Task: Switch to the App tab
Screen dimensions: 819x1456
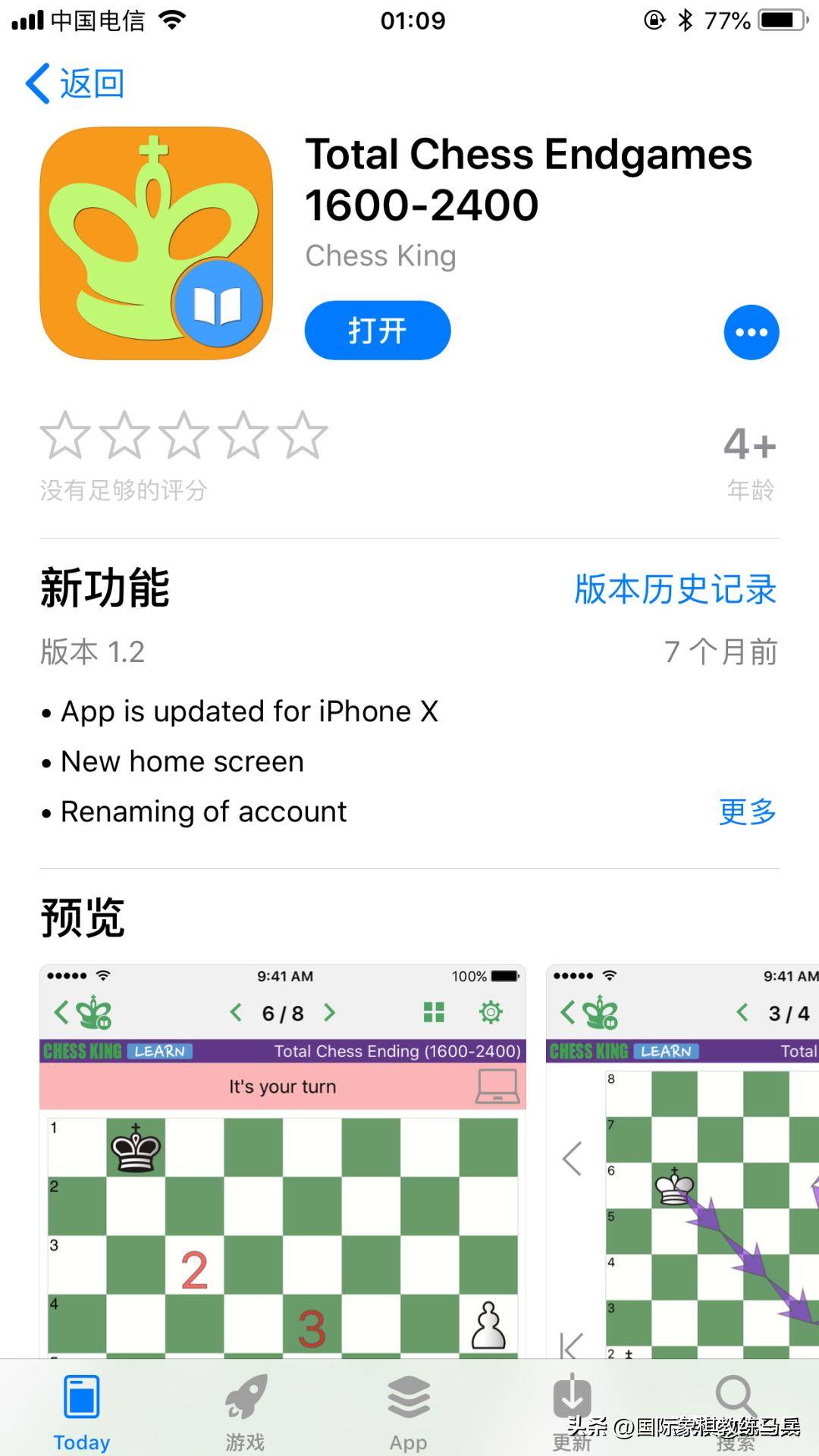Action: (x=409, y=1410)
